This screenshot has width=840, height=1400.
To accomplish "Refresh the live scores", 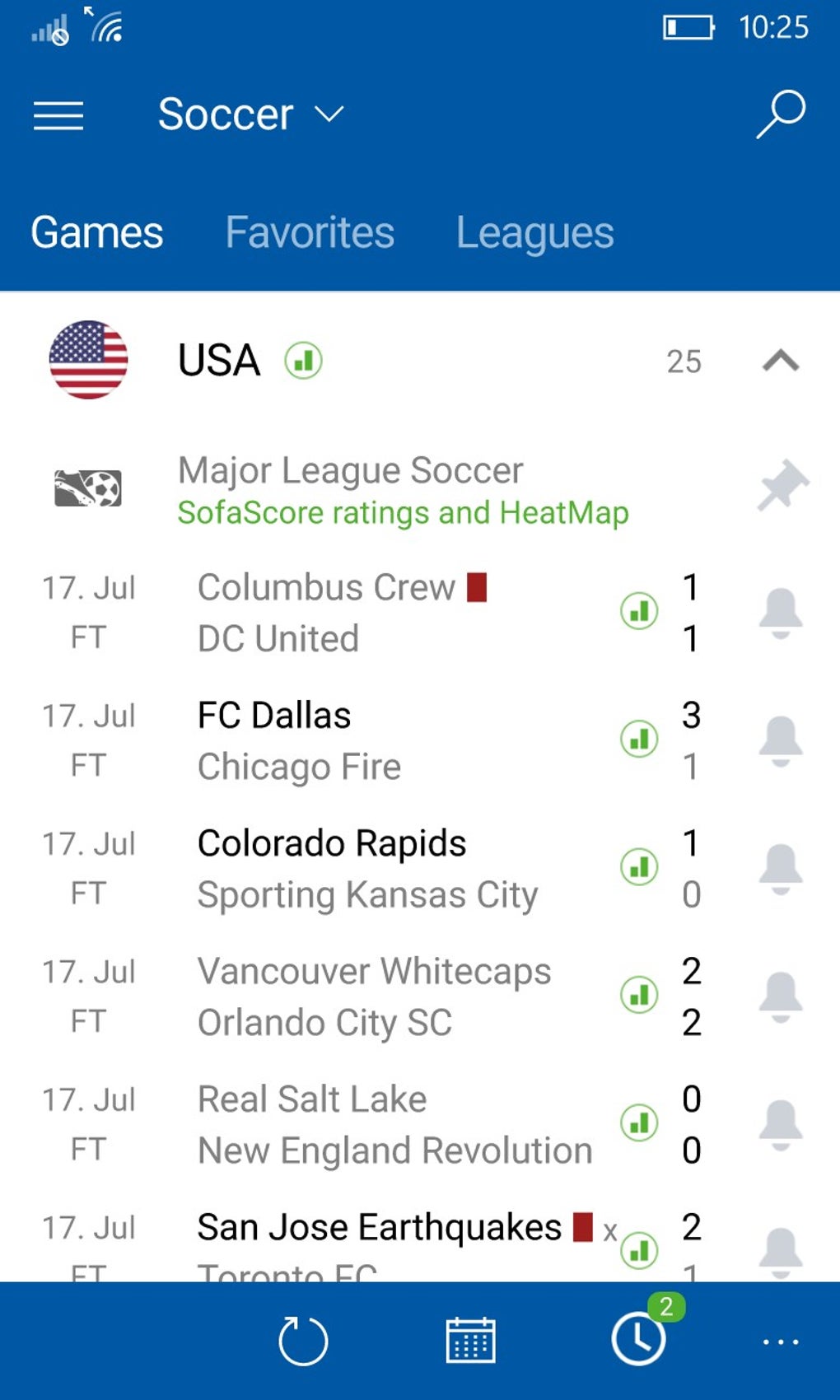I will (303, 1339).
